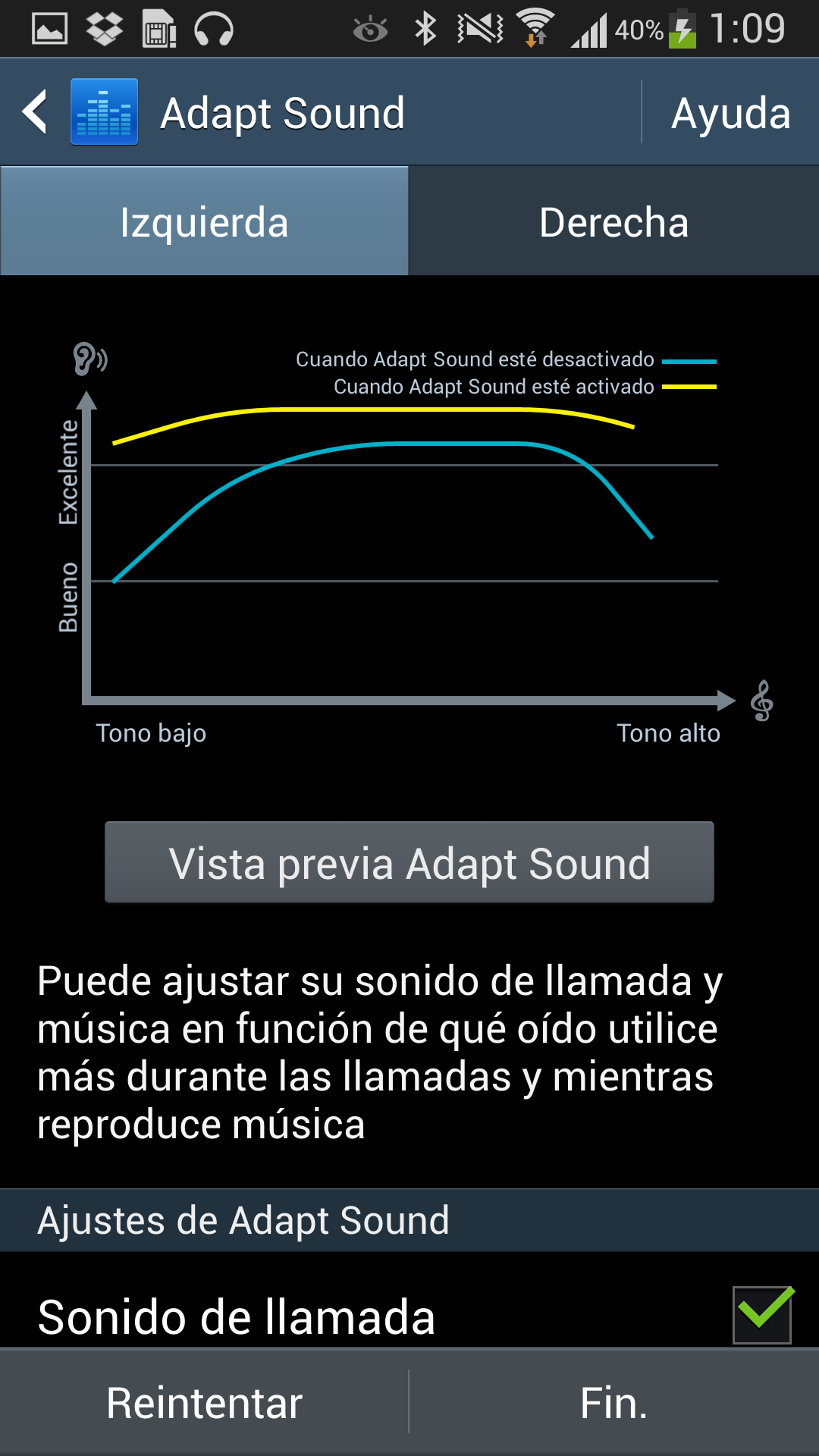Finish setup with the Fin. button
Screen dimensions: 819x1456
pyautogui.click(x=613, y=1403)
